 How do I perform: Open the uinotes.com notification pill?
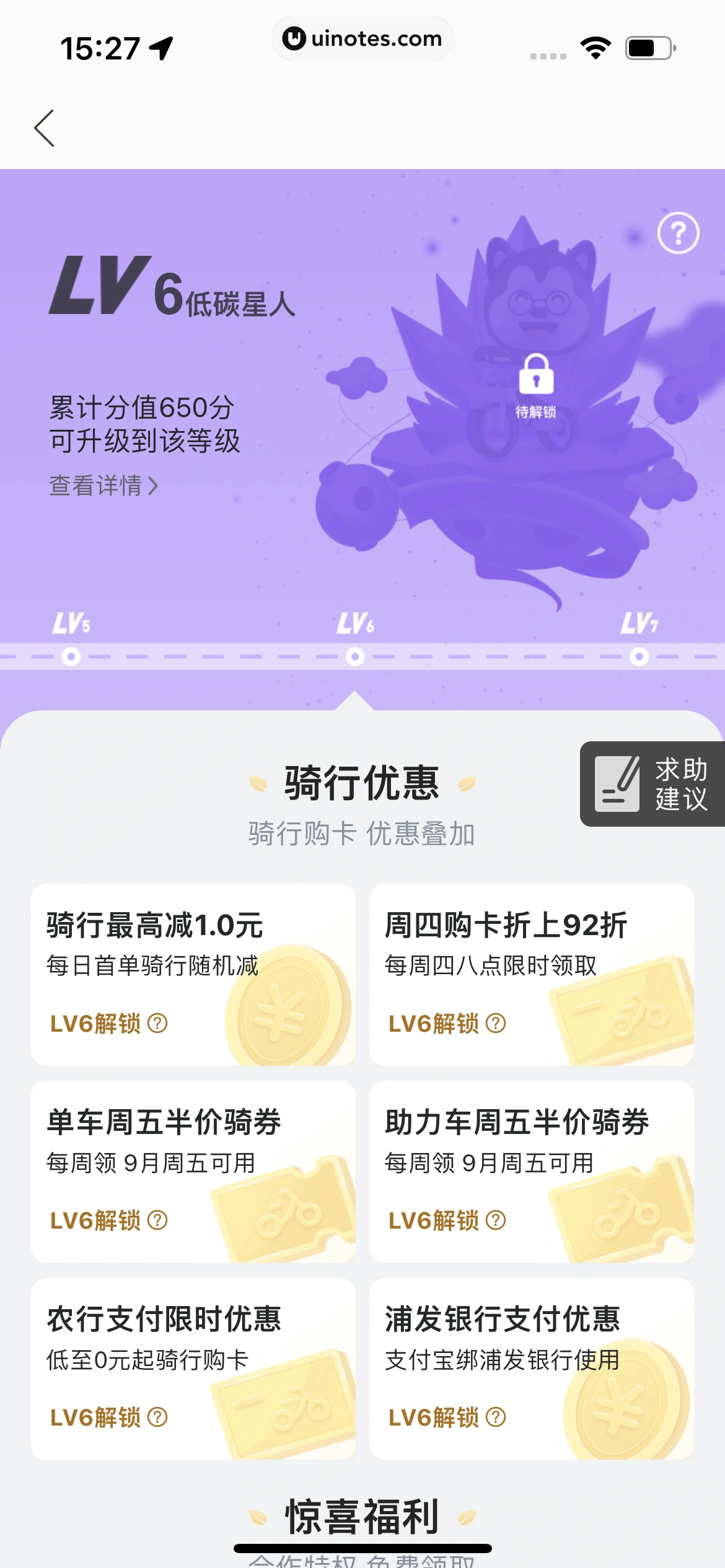pyautogui.click(x=362, y=38)
